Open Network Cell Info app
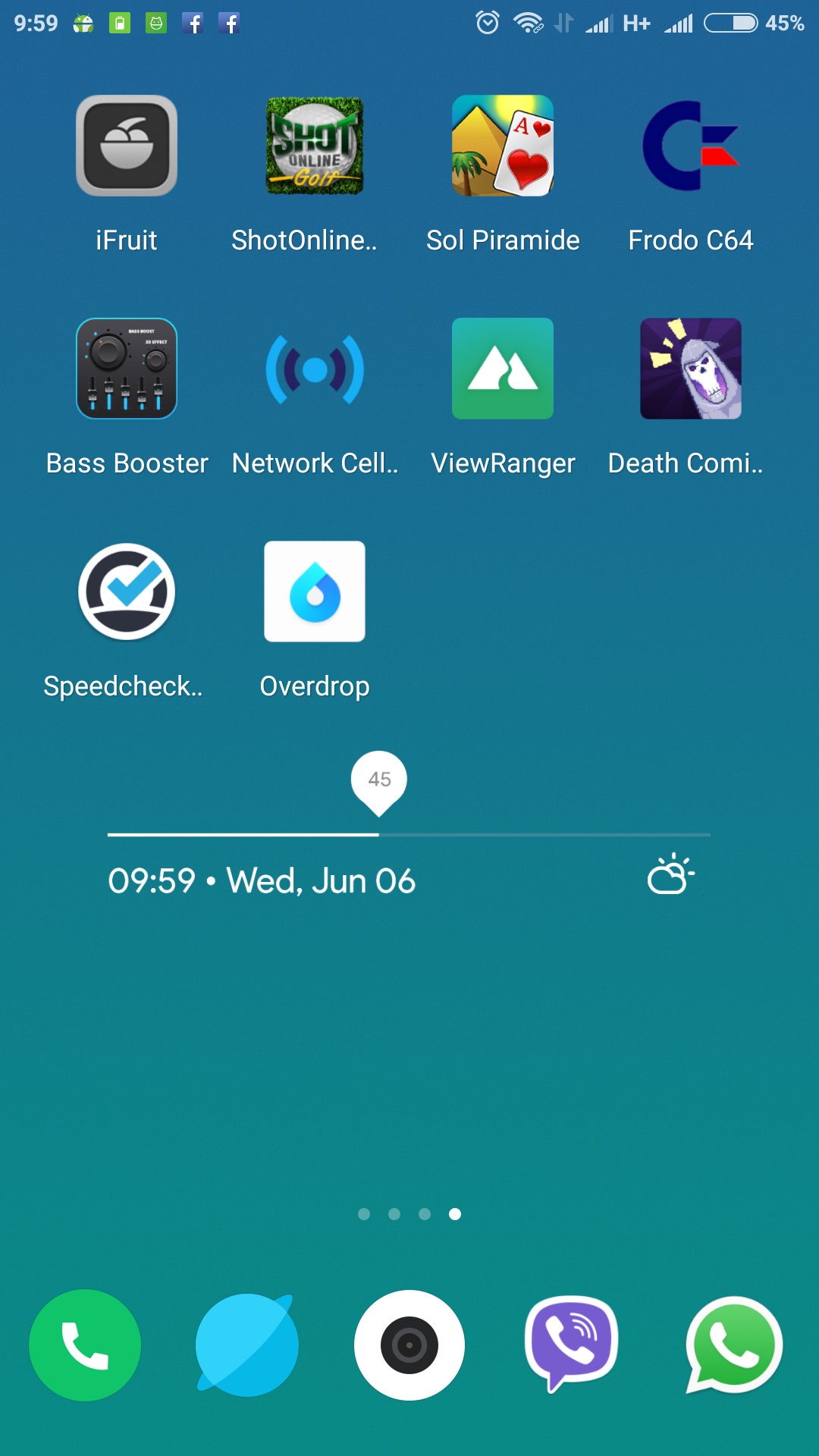 pyautogui.click(x=315, y=369)
